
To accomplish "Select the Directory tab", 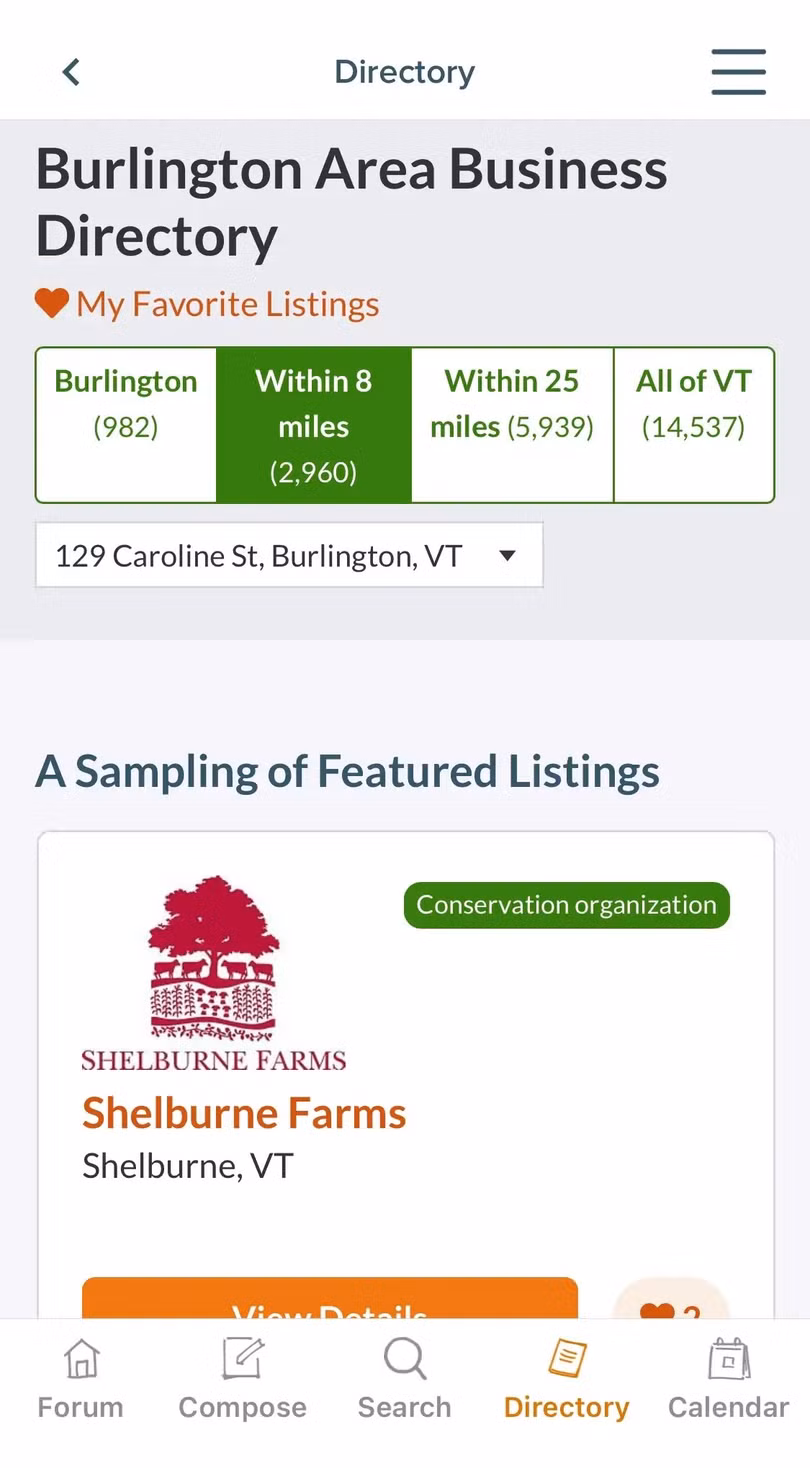I will tap(566, 1380).
